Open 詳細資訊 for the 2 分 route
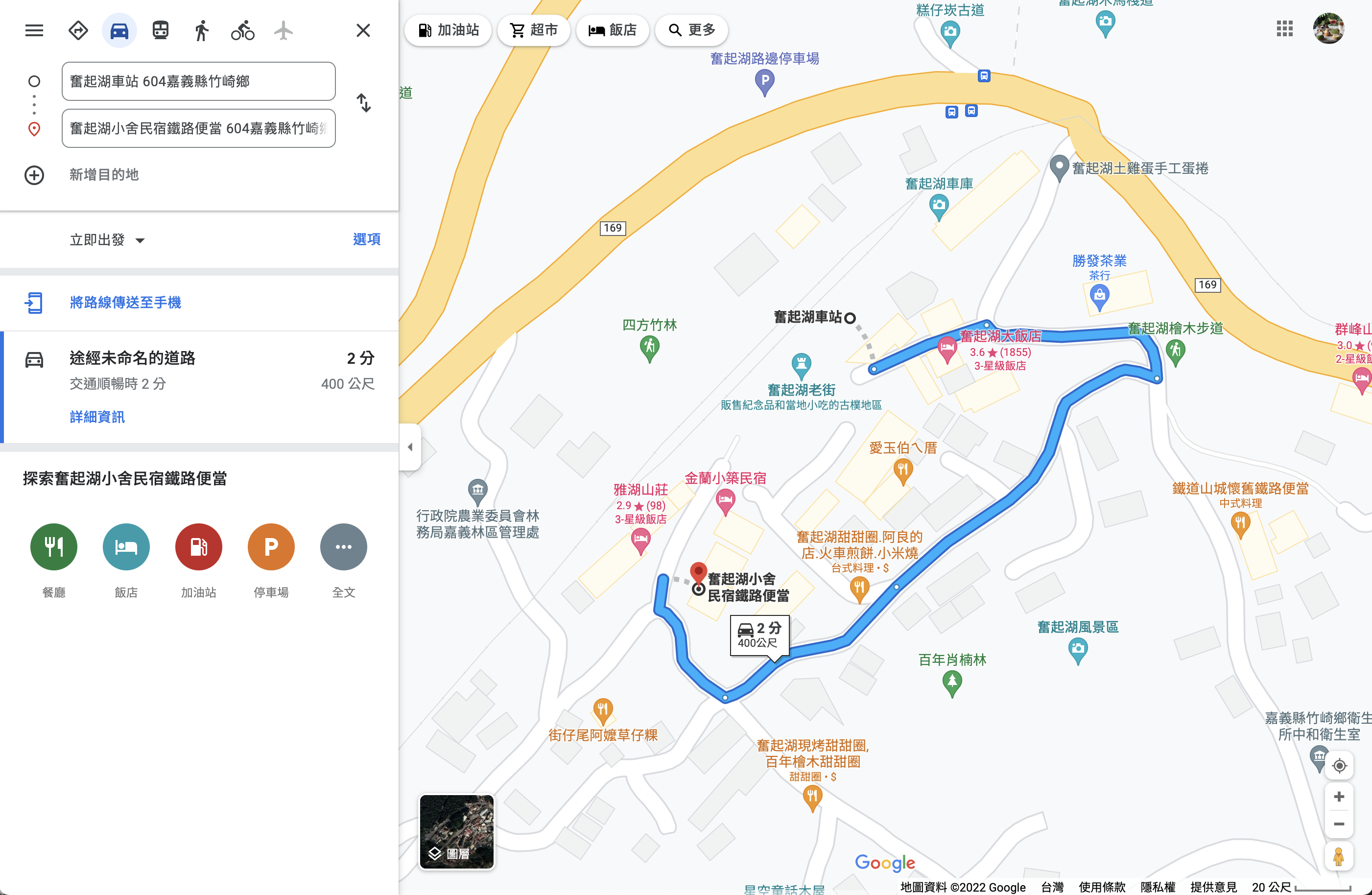 pos(97,417)
